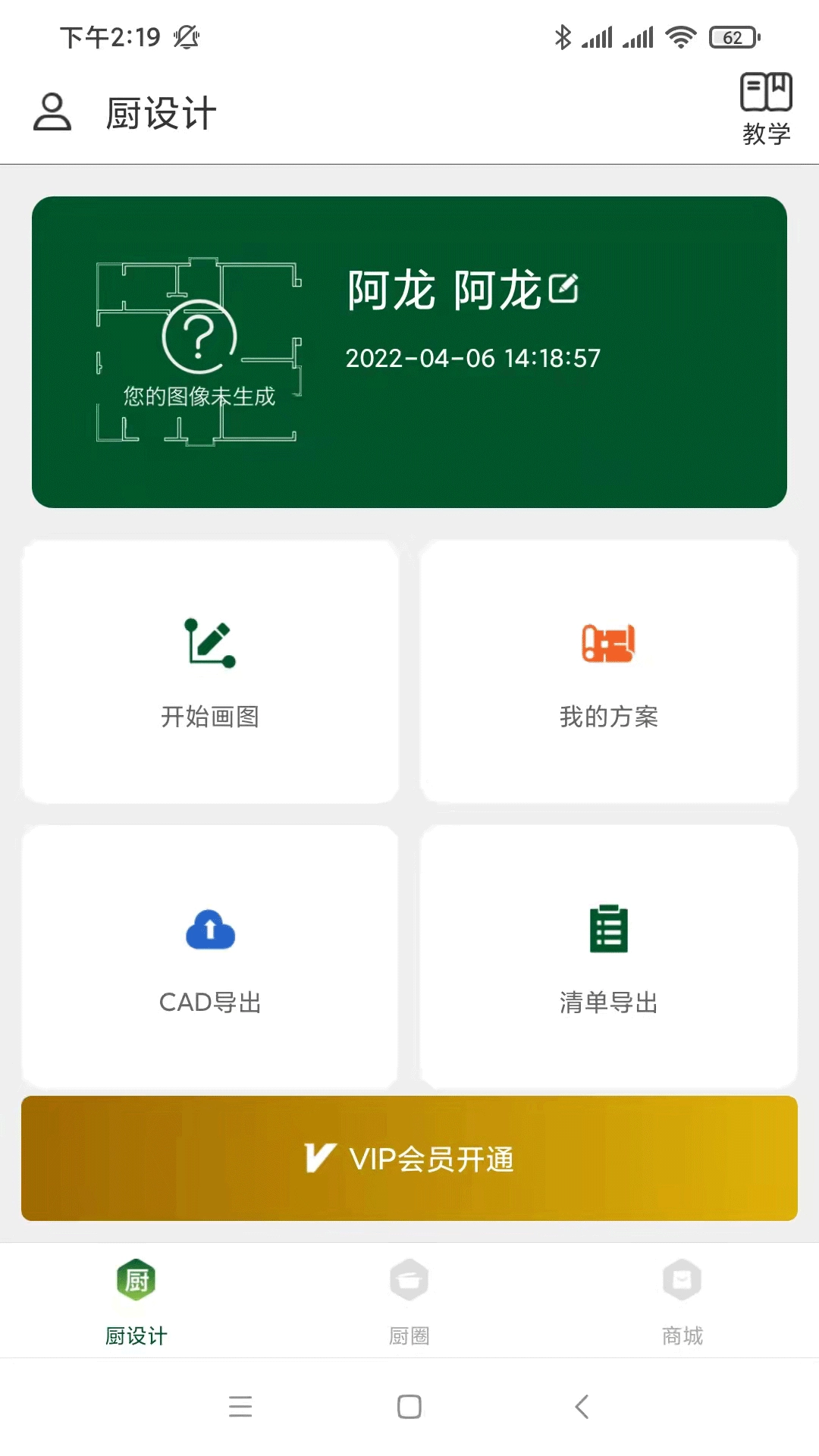Viewport: 819px width, 1456px height.
Task: Open the 清单导出 clipboard list icon
Action: point(609,931)
